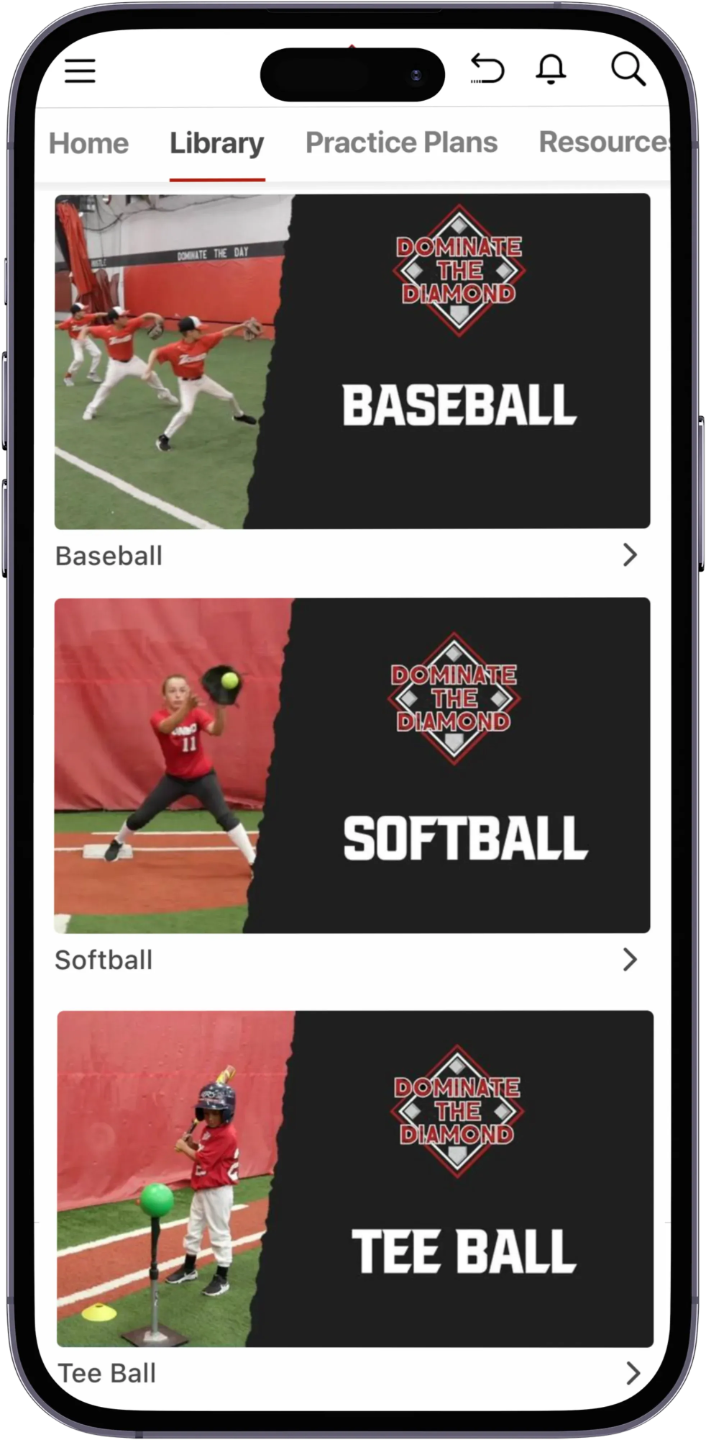Open the Tee Ball library card
The image size is (706, 1440).
click(355, 1179)
